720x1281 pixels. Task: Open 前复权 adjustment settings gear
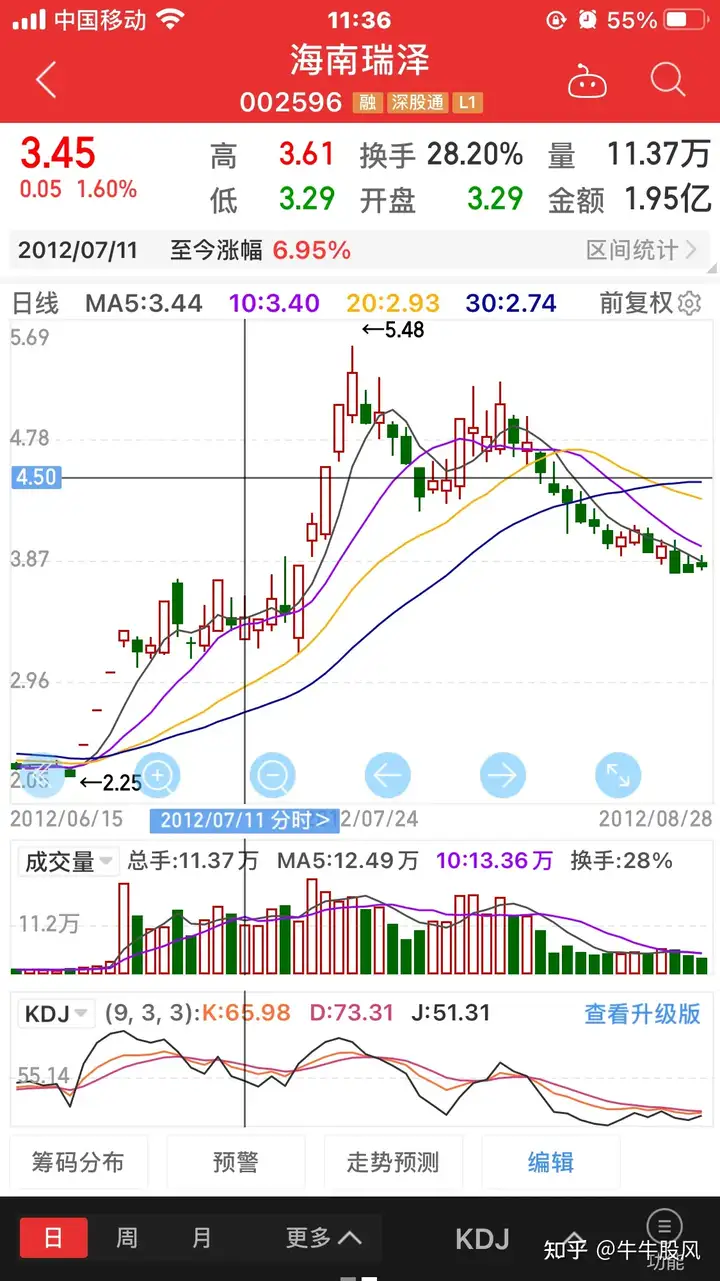(x=690, y=304)
